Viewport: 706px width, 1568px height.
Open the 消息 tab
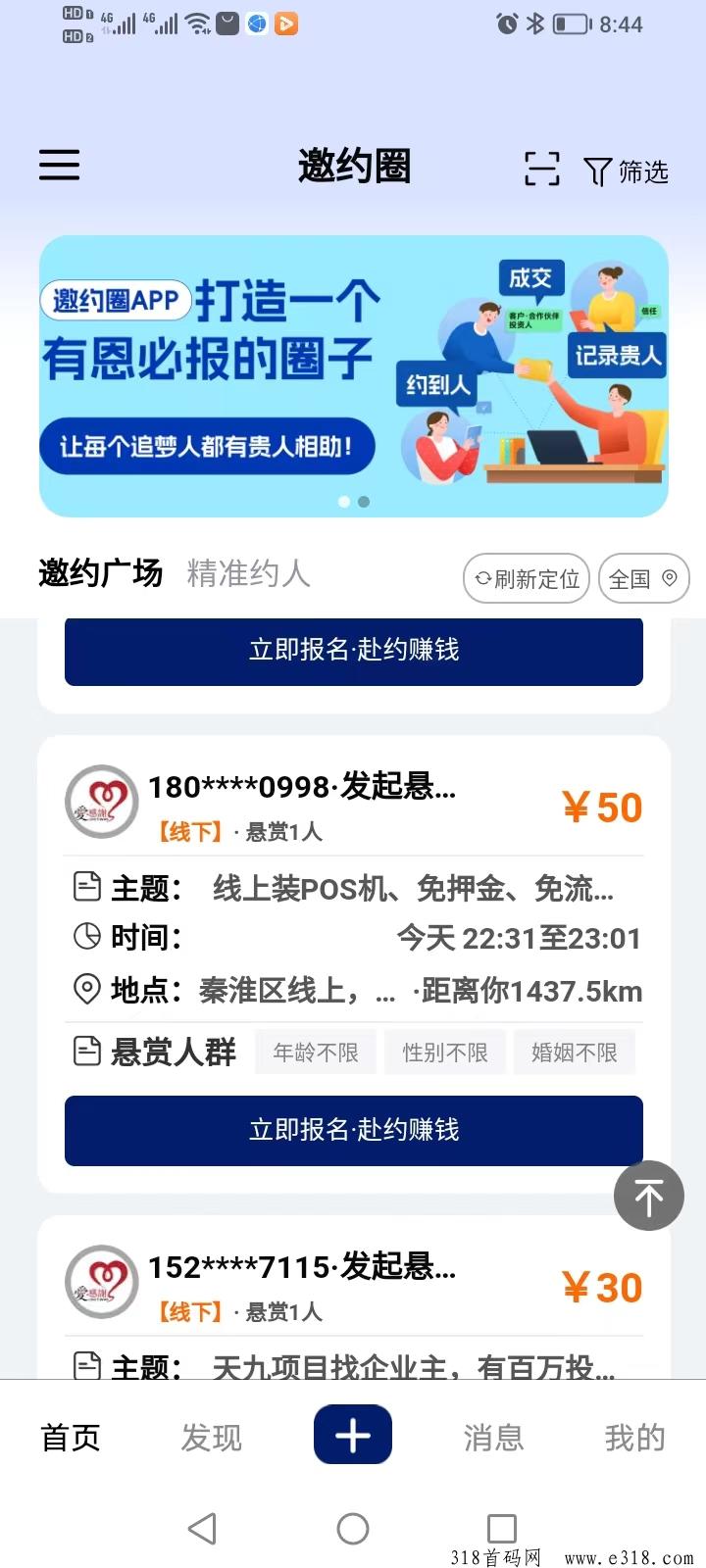point(493,1438)
